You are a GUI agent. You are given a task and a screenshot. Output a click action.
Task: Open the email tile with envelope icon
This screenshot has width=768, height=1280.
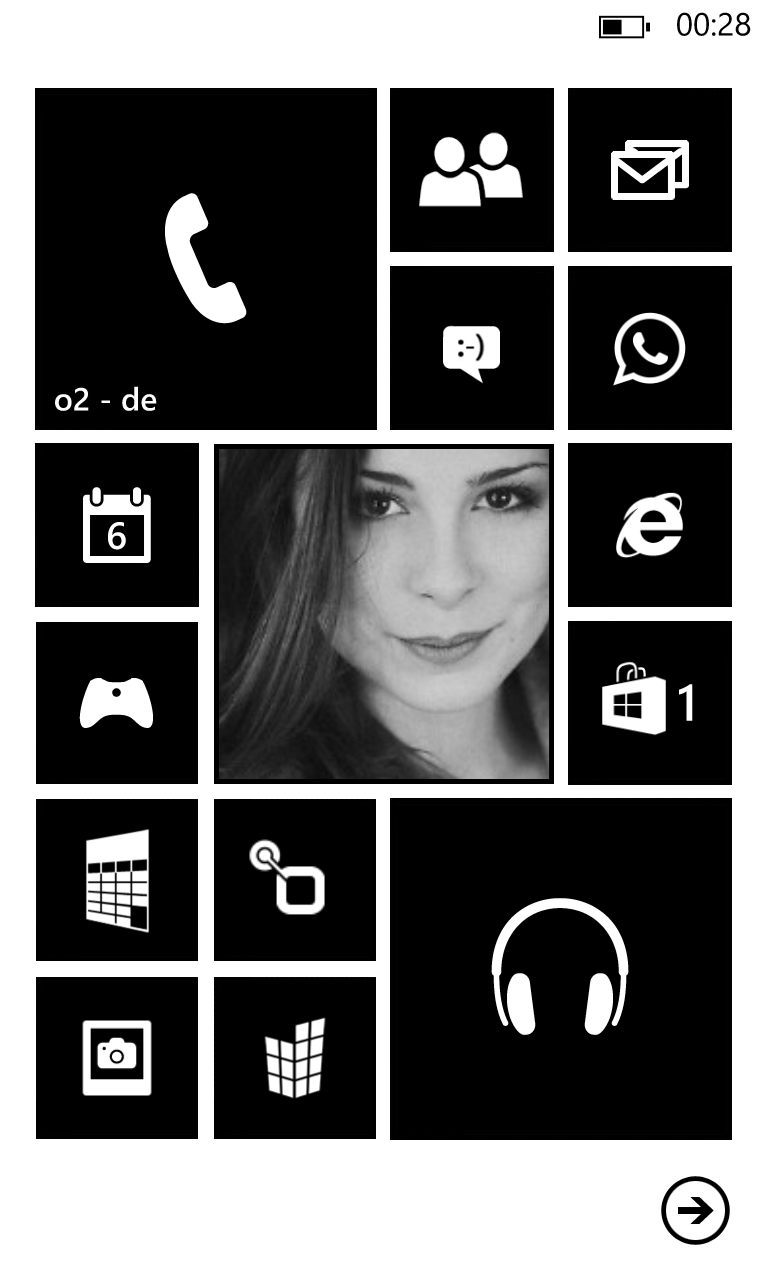pyautogui.click(x=650, y=170)
